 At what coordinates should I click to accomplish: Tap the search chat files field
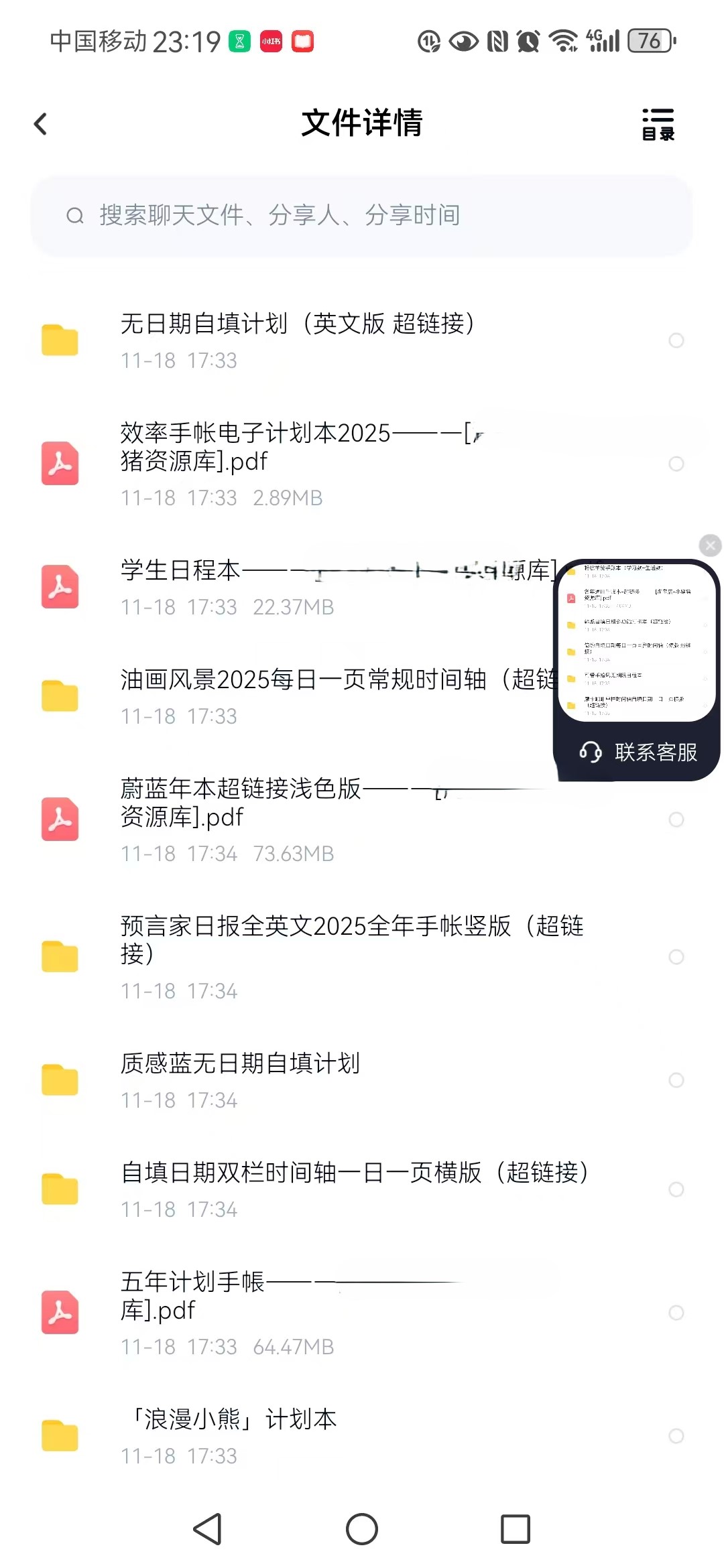[361, 216]
